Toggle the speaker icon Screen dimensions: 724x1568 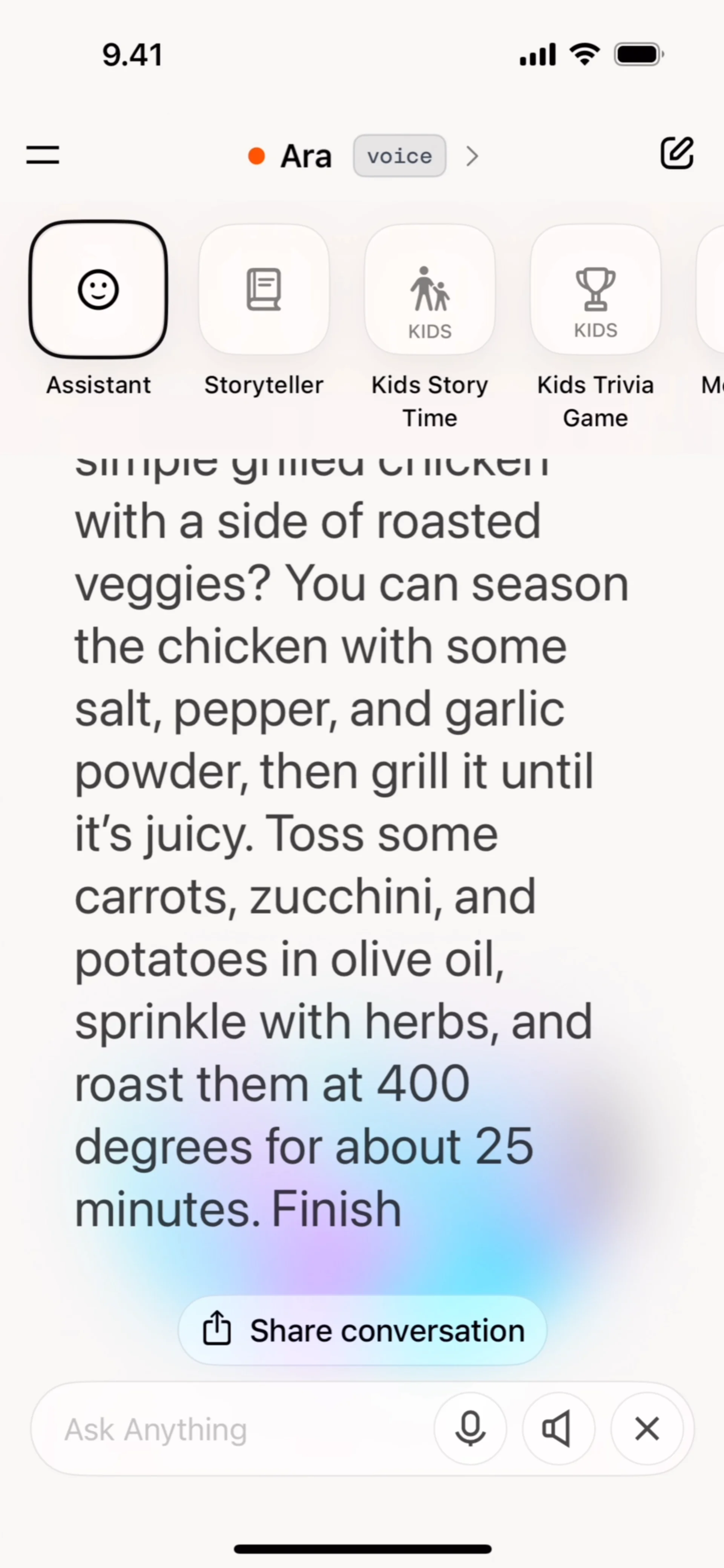pos(558,1429)
